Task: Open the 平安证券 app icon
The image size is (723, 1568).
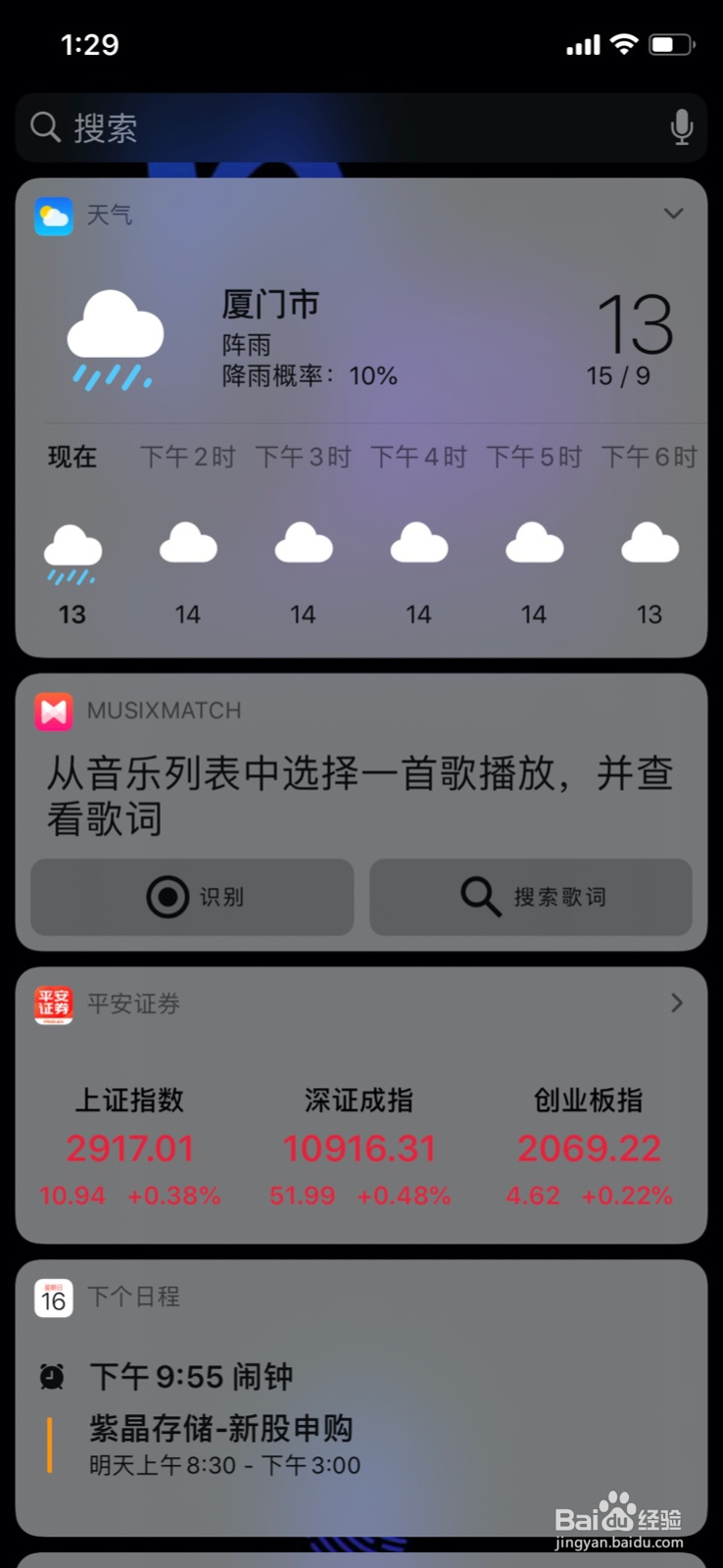Action: [53, 1004]
